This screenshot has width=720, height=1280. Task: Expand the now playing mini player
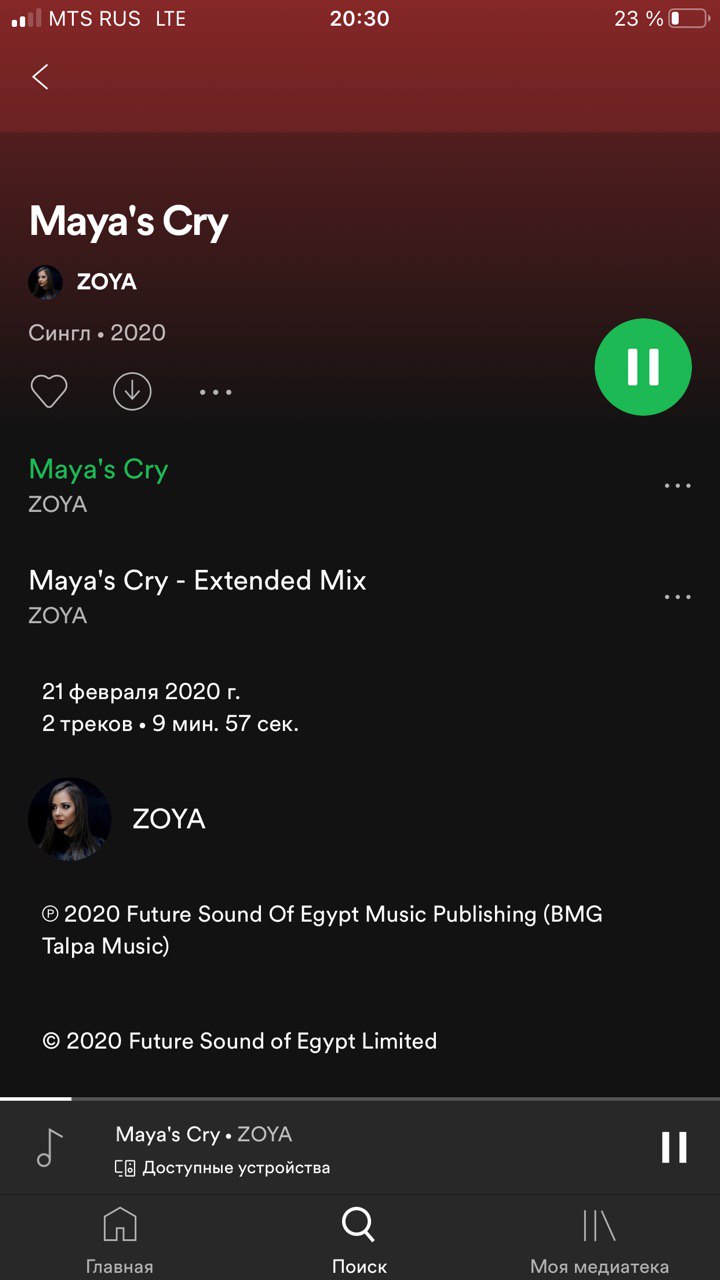click(300, 1135)
